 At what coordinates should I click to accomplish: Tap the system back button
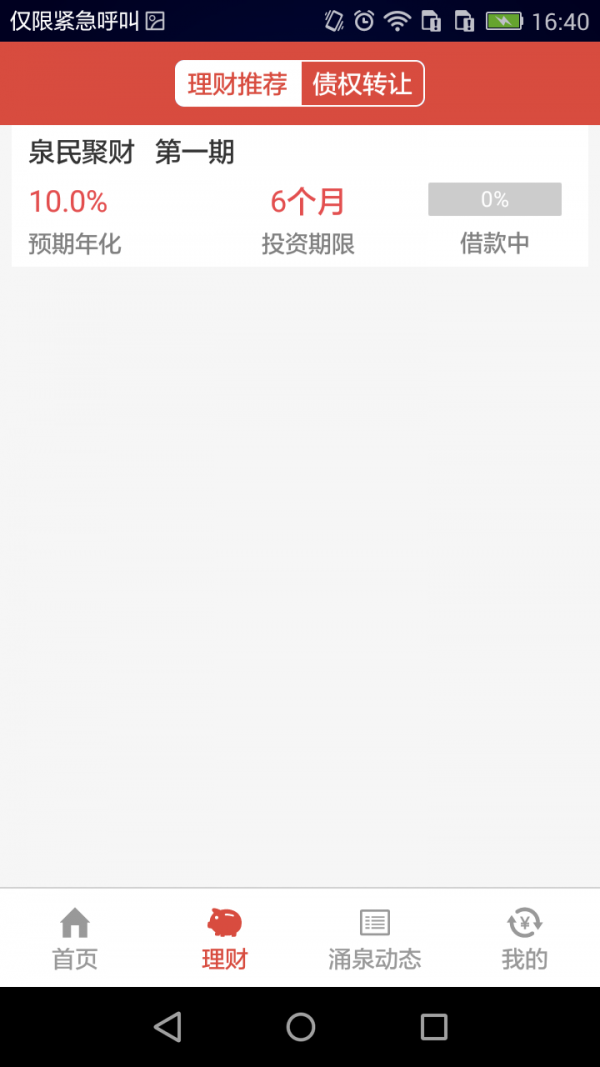(x=167, y=1027)
